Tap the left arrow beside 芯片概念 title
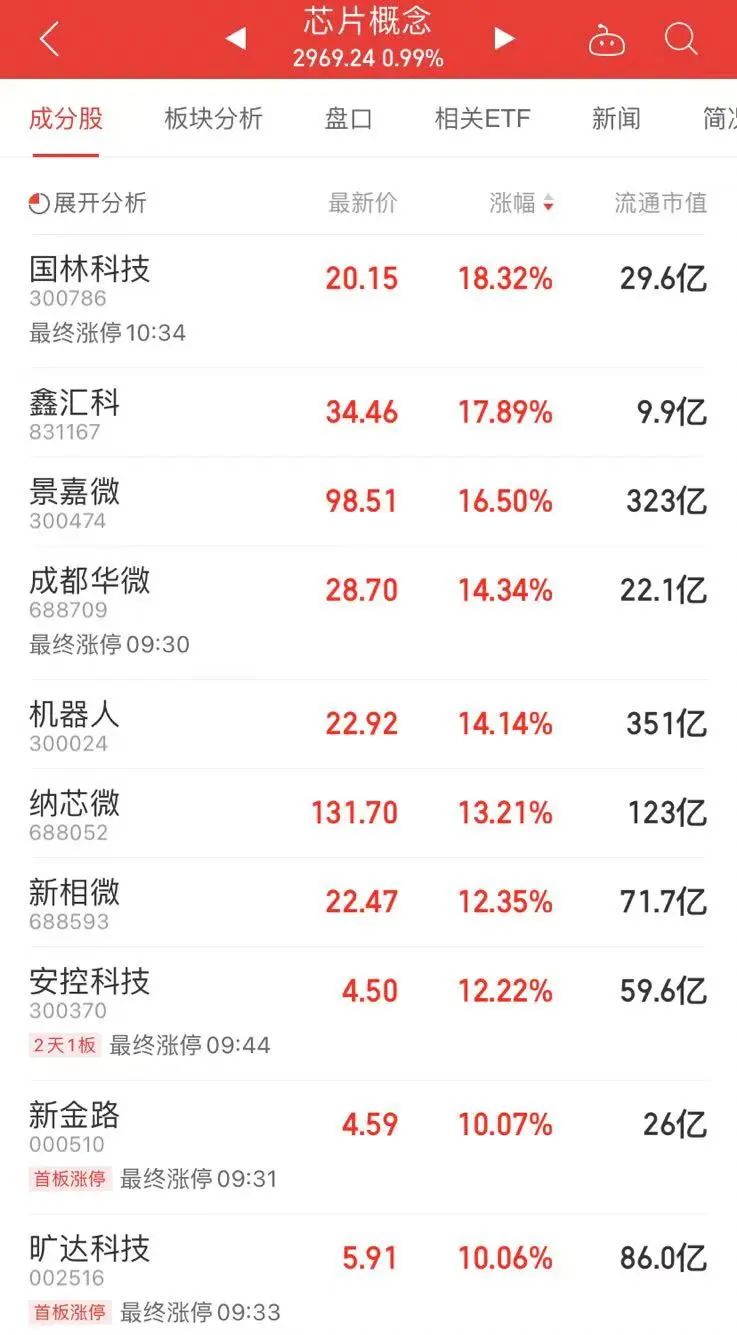Viewport: 737px width, 1335px height. 235,39
